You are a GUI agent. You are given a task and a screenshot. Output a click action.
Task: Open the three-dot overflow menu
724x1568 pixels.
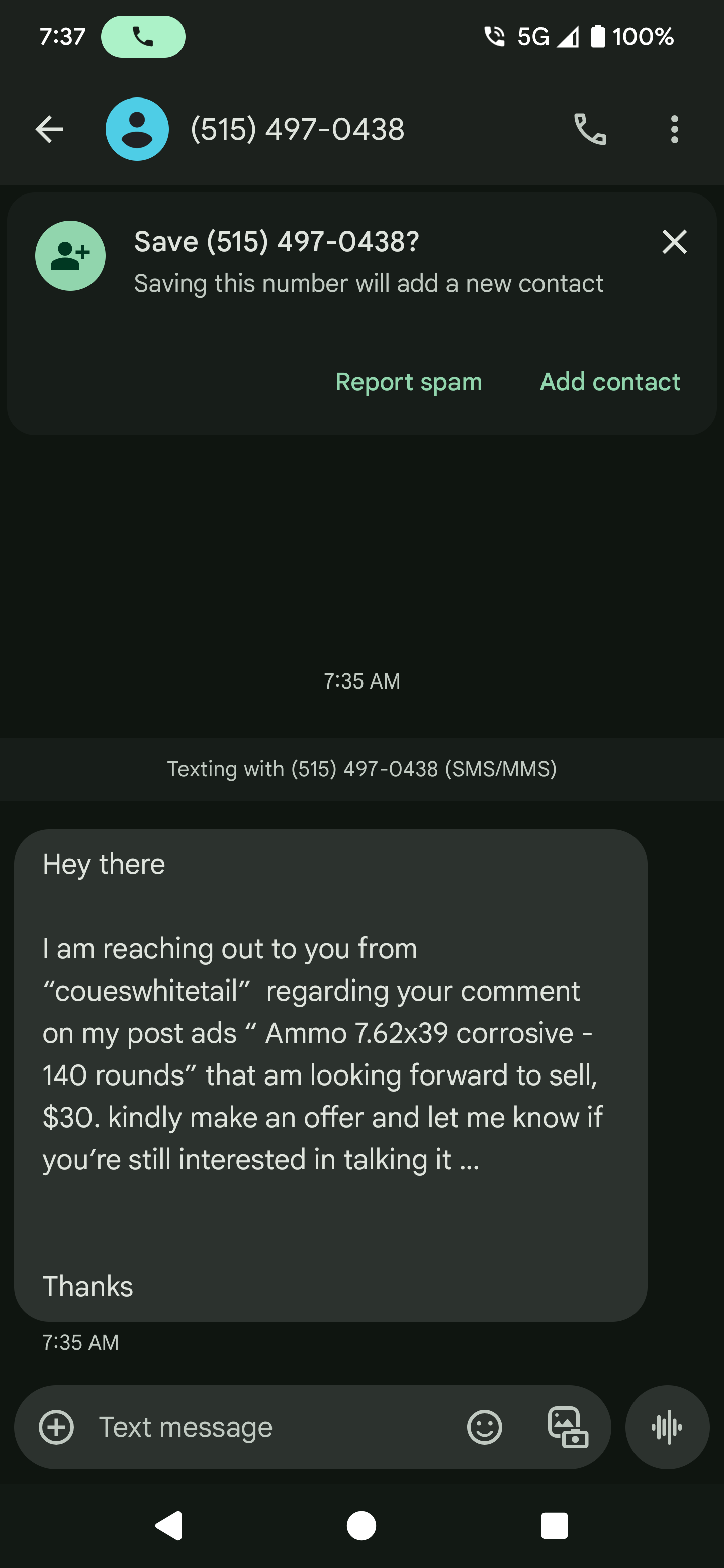point(674,129)
